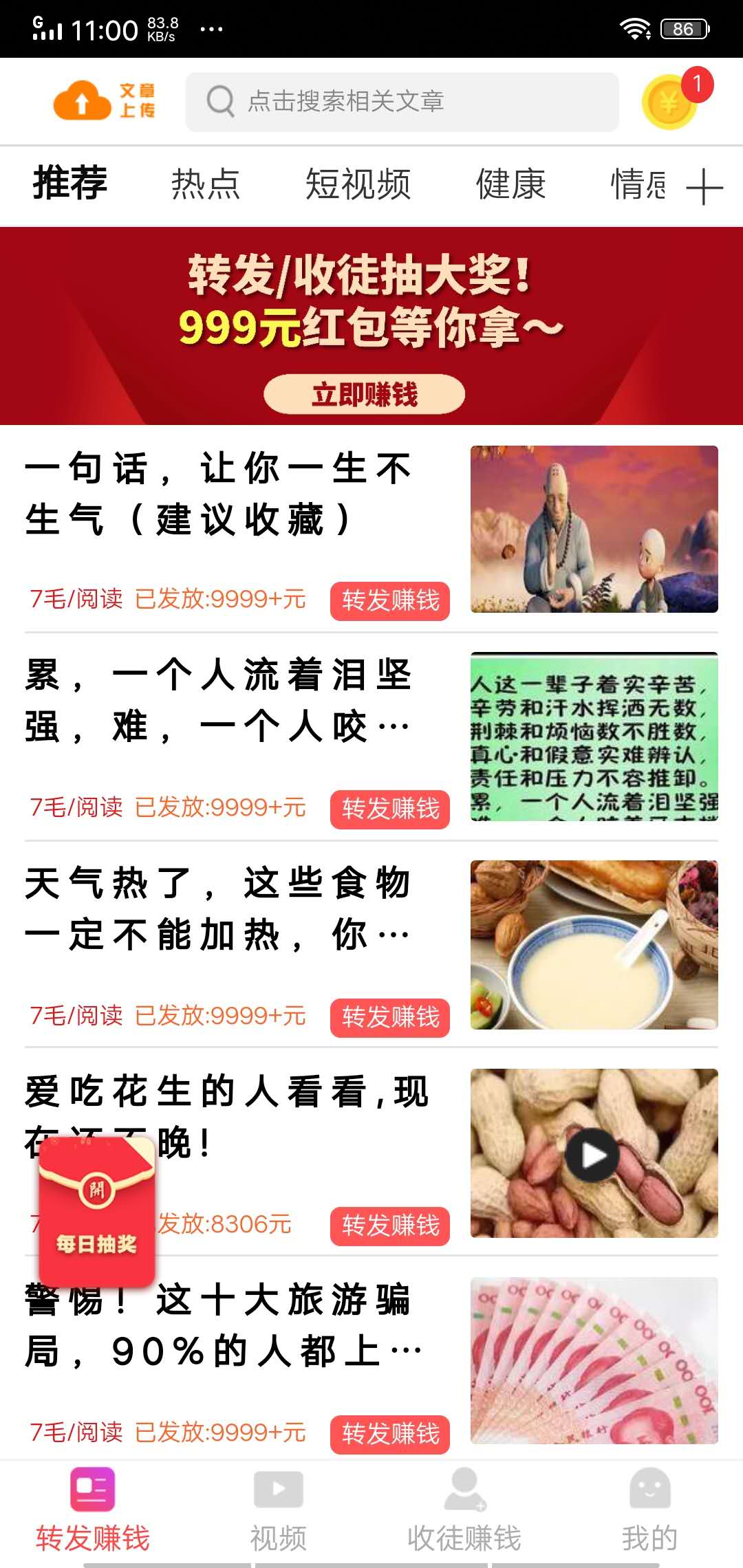Expand channels with the plus sign
This screenshot has height=1568, width=743.
tap(704, 186)
